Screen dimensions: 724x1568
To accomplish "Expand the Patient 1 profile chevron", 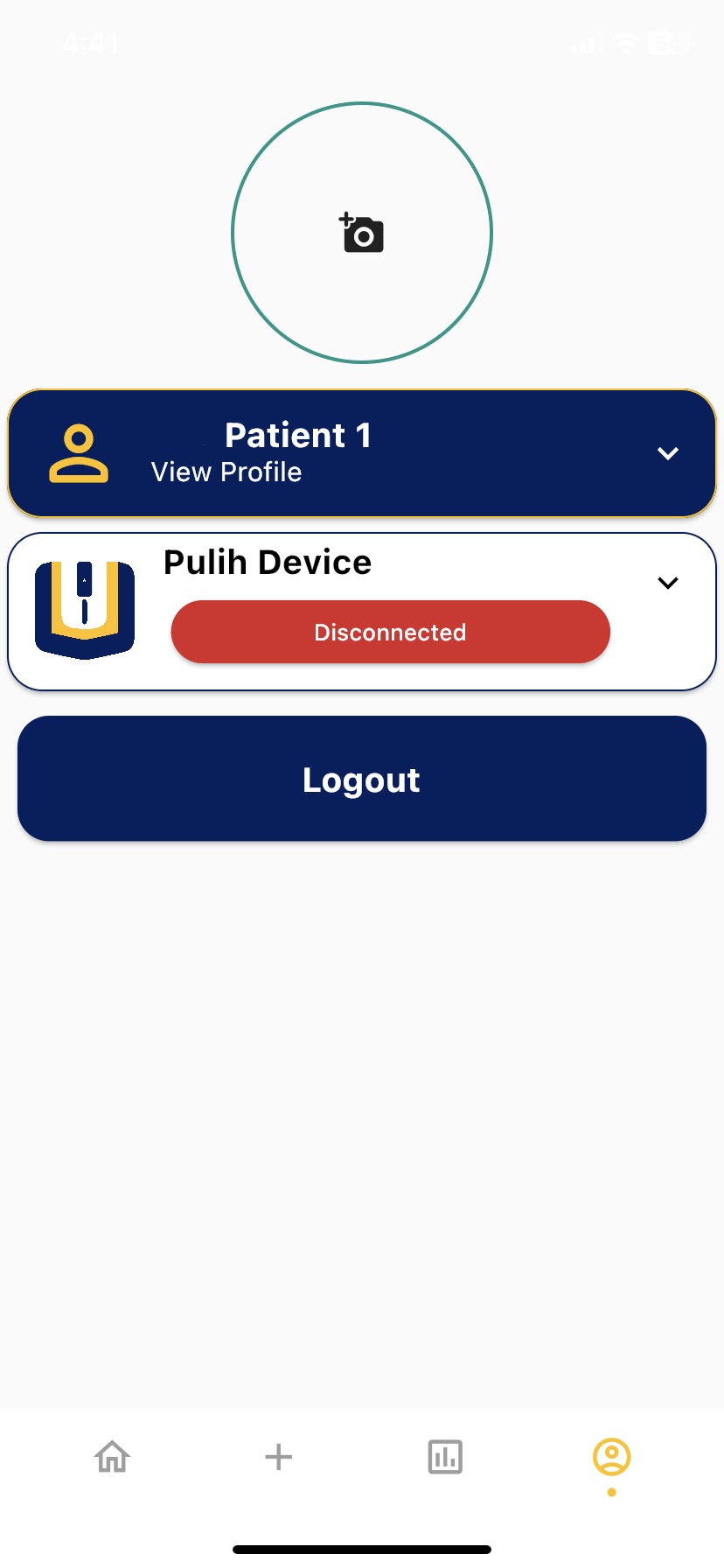I will click(x=668, y=453).
